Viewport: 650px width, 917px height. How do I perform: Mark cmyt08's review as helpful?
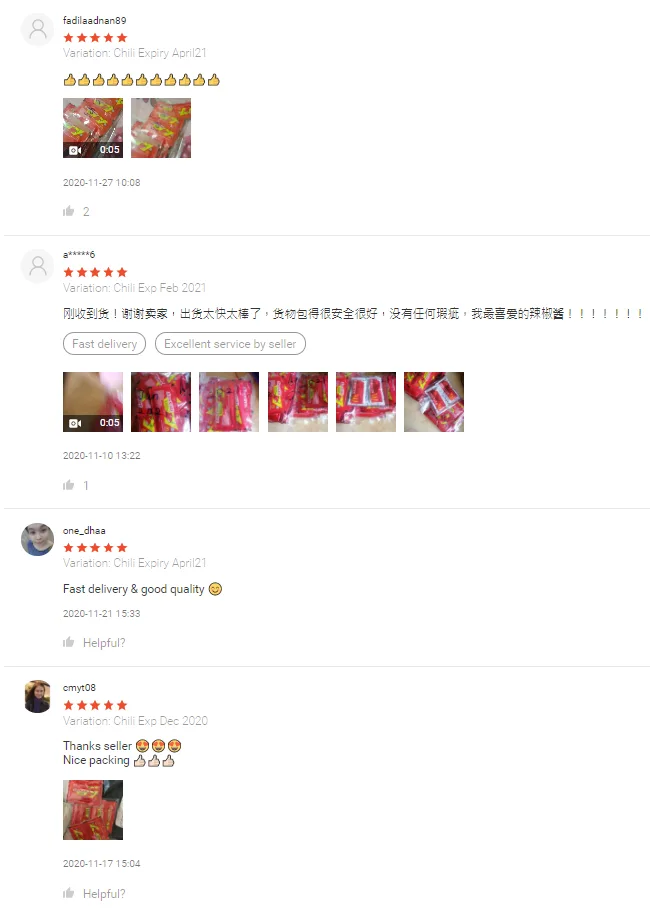click(x=94, y=894)
